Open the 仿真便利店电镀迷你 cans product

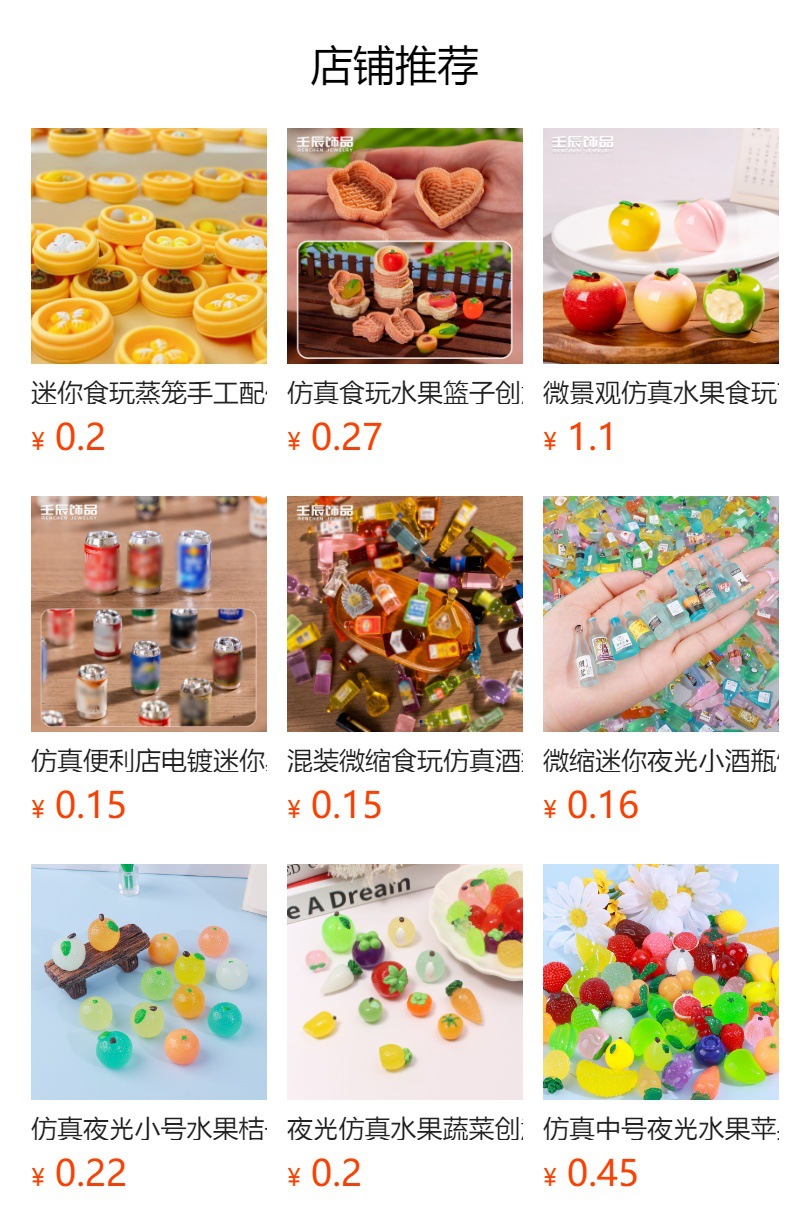149,660
